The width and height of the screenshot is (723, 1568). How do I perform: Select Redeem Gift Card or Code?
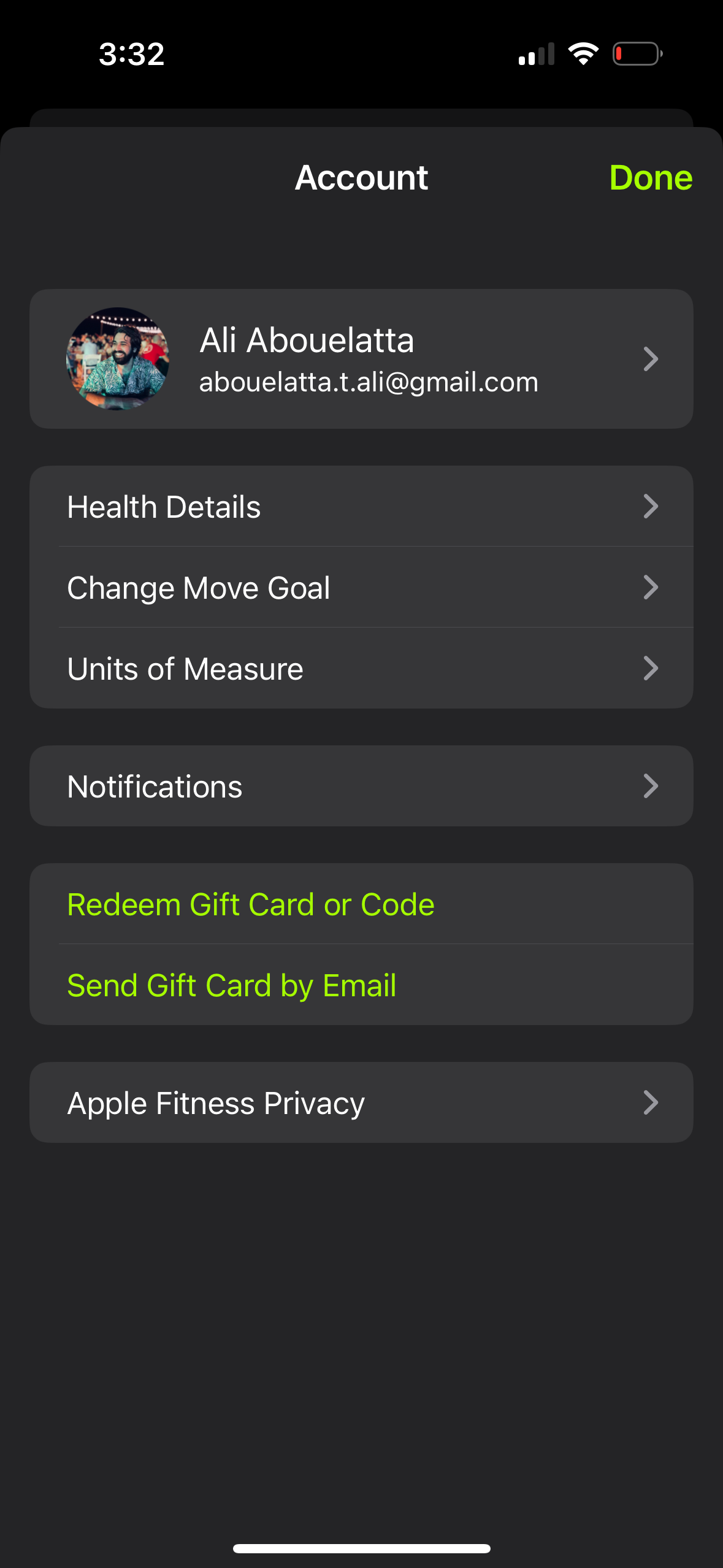tap(250, 904)
